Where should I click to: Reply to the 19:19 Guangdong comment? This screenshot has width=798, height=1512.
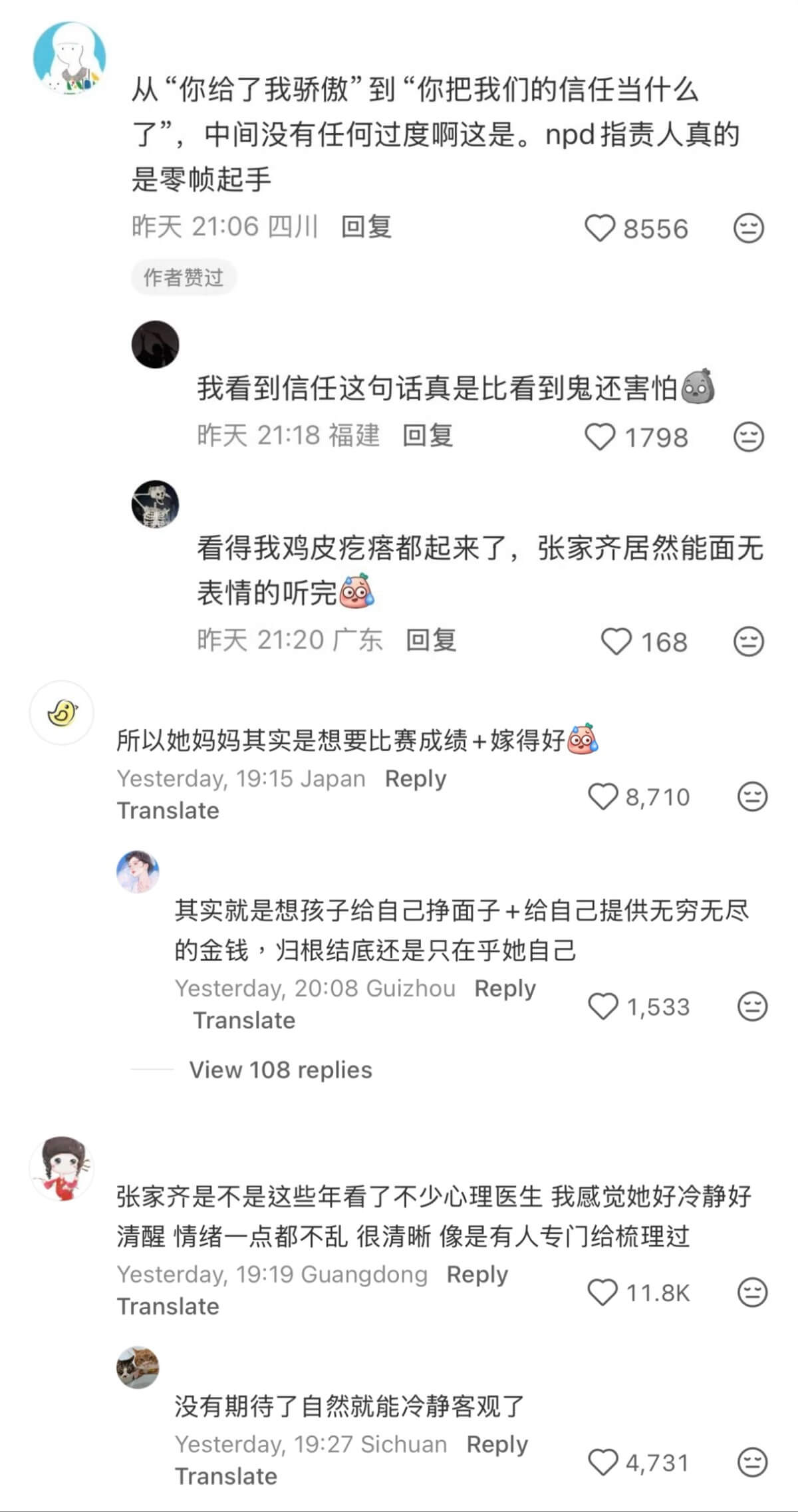[477, 1274]
